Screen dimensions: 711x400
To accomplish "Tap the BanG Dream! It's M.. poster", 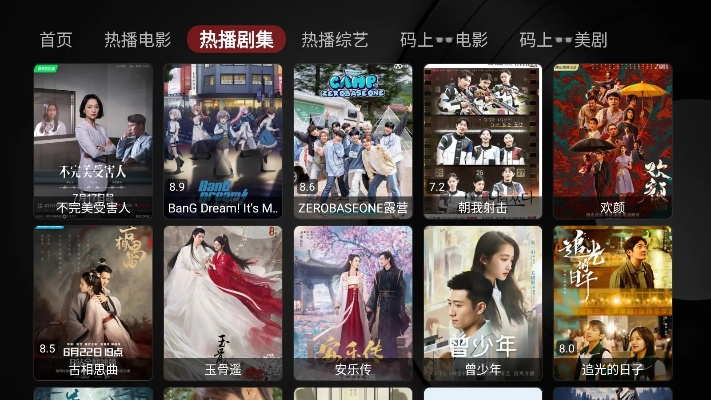I will pyautogui.click(x=223, y=141).
